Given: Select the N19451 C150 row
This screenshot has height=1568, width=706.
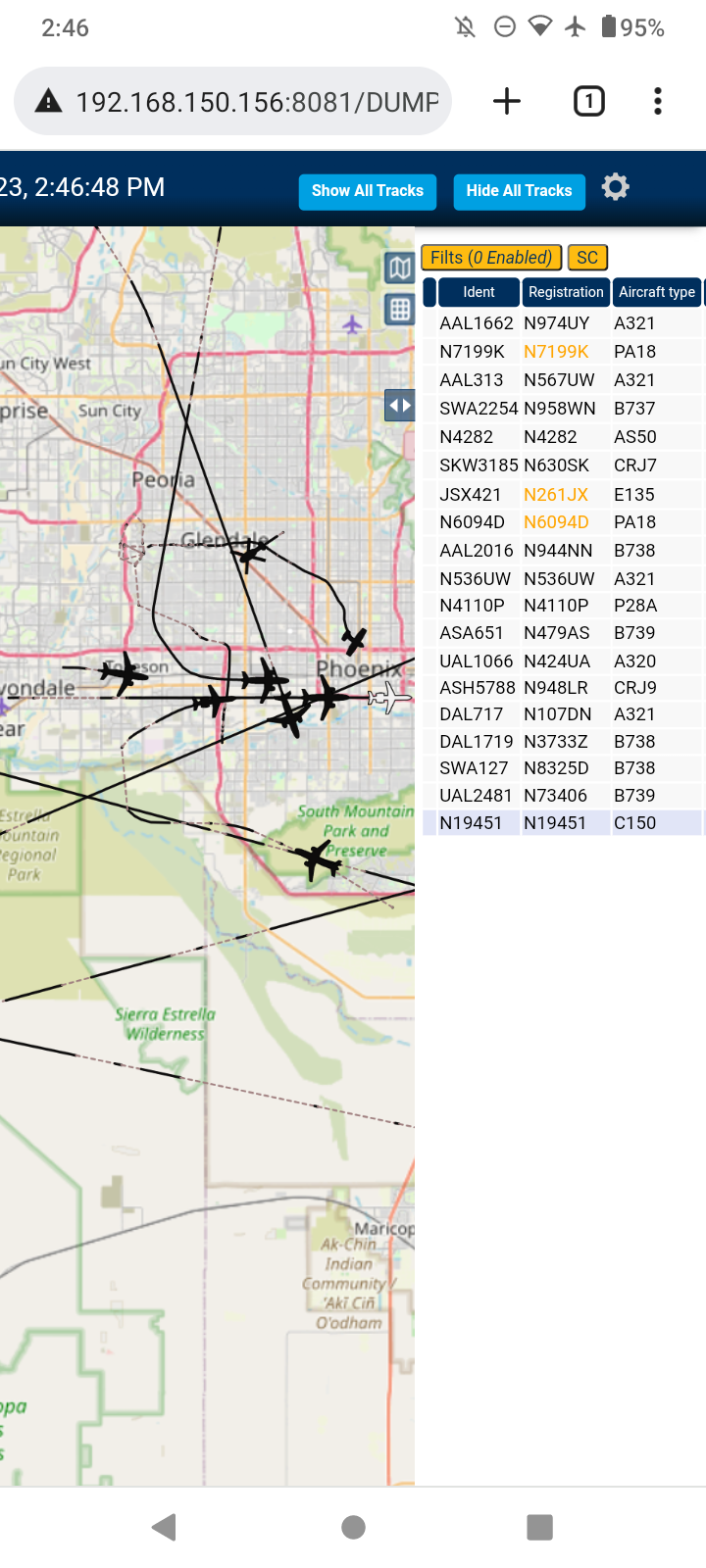Looking at the screenshot, I should point(563,823).
